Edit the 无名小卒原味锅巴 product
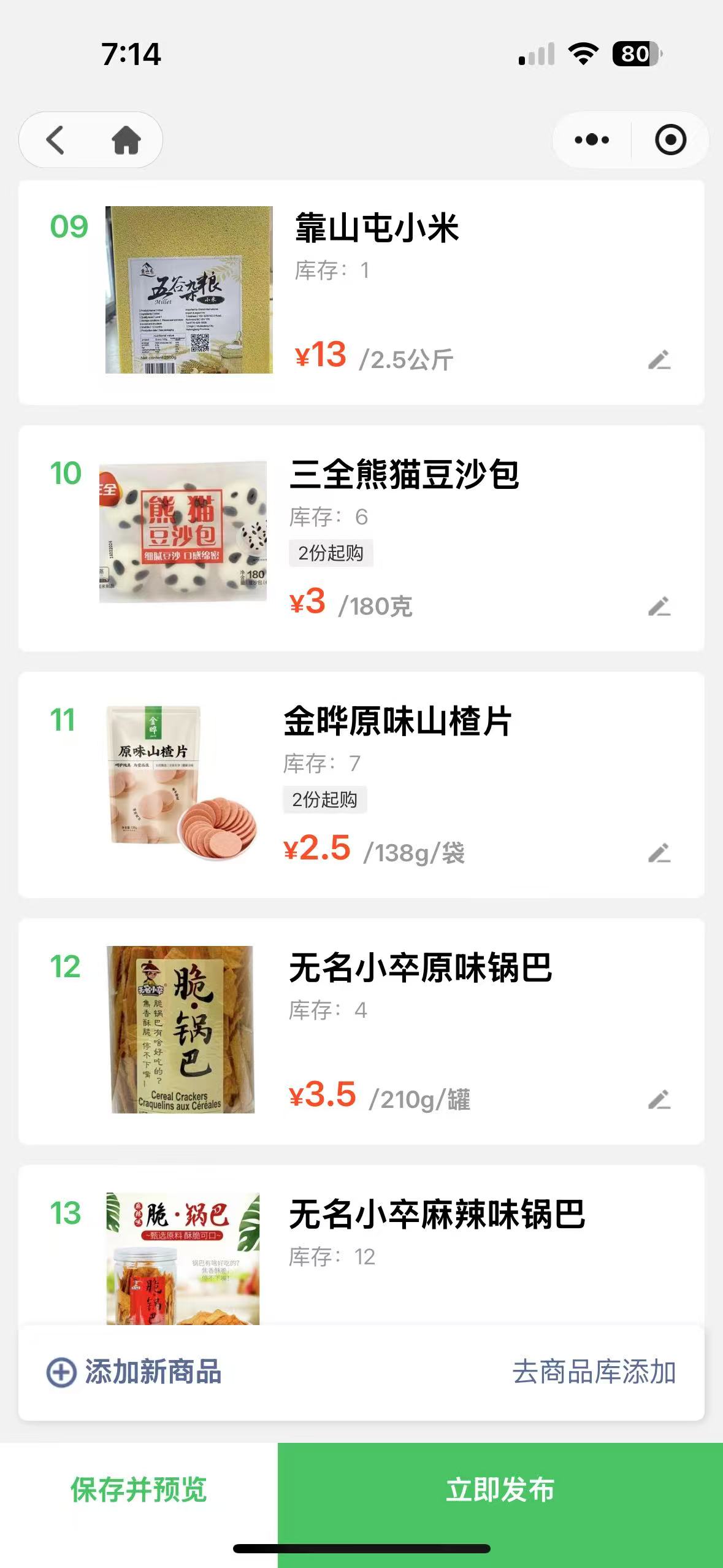The width and height of the screenshot is (723, 1568). 659,1100
